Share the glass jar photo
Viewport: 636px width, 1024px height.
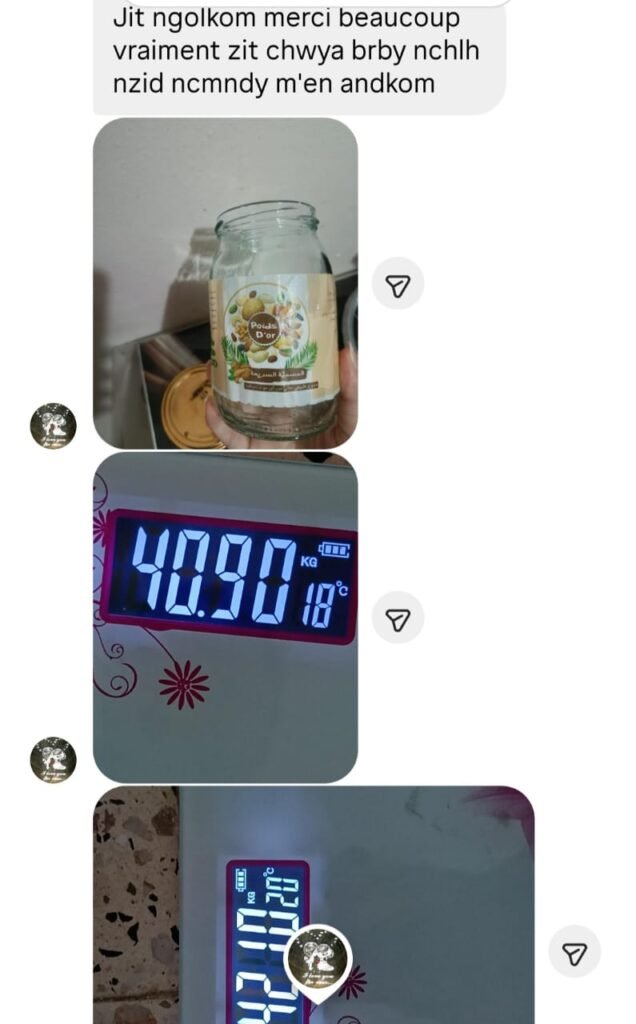pyautogui.click(x=398, y=284)
